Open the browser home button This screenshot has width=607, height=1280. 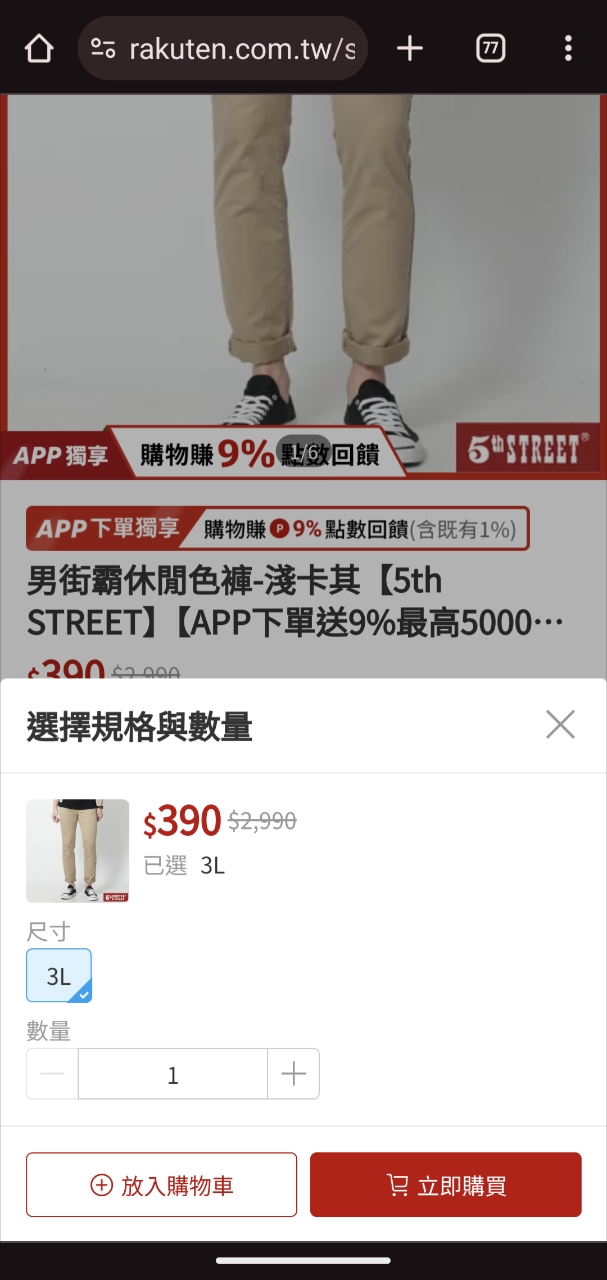(x=38, y=48)
